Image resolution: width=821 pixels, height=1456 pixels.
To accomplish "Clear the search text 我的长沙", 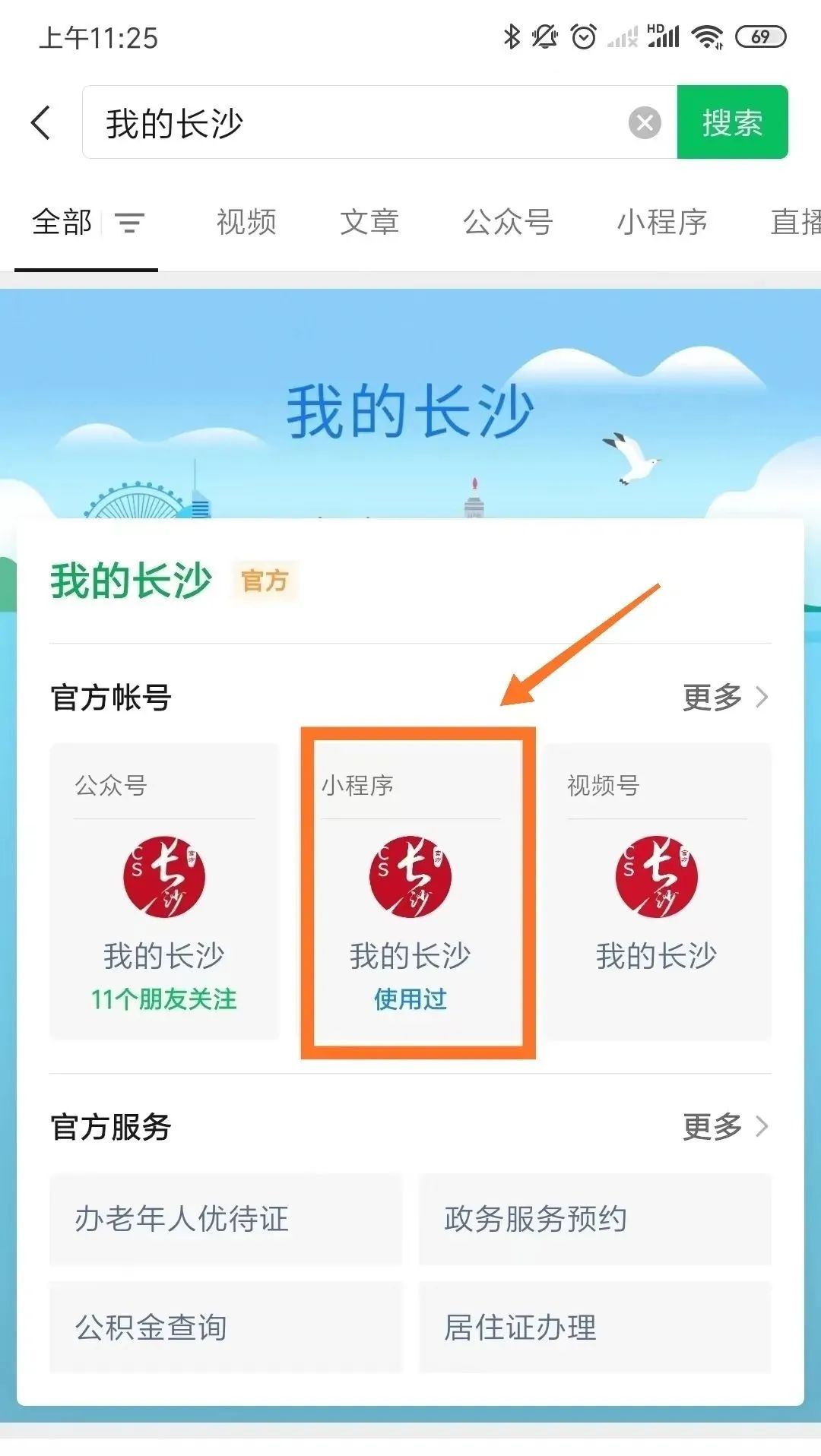I will [645, 122].
